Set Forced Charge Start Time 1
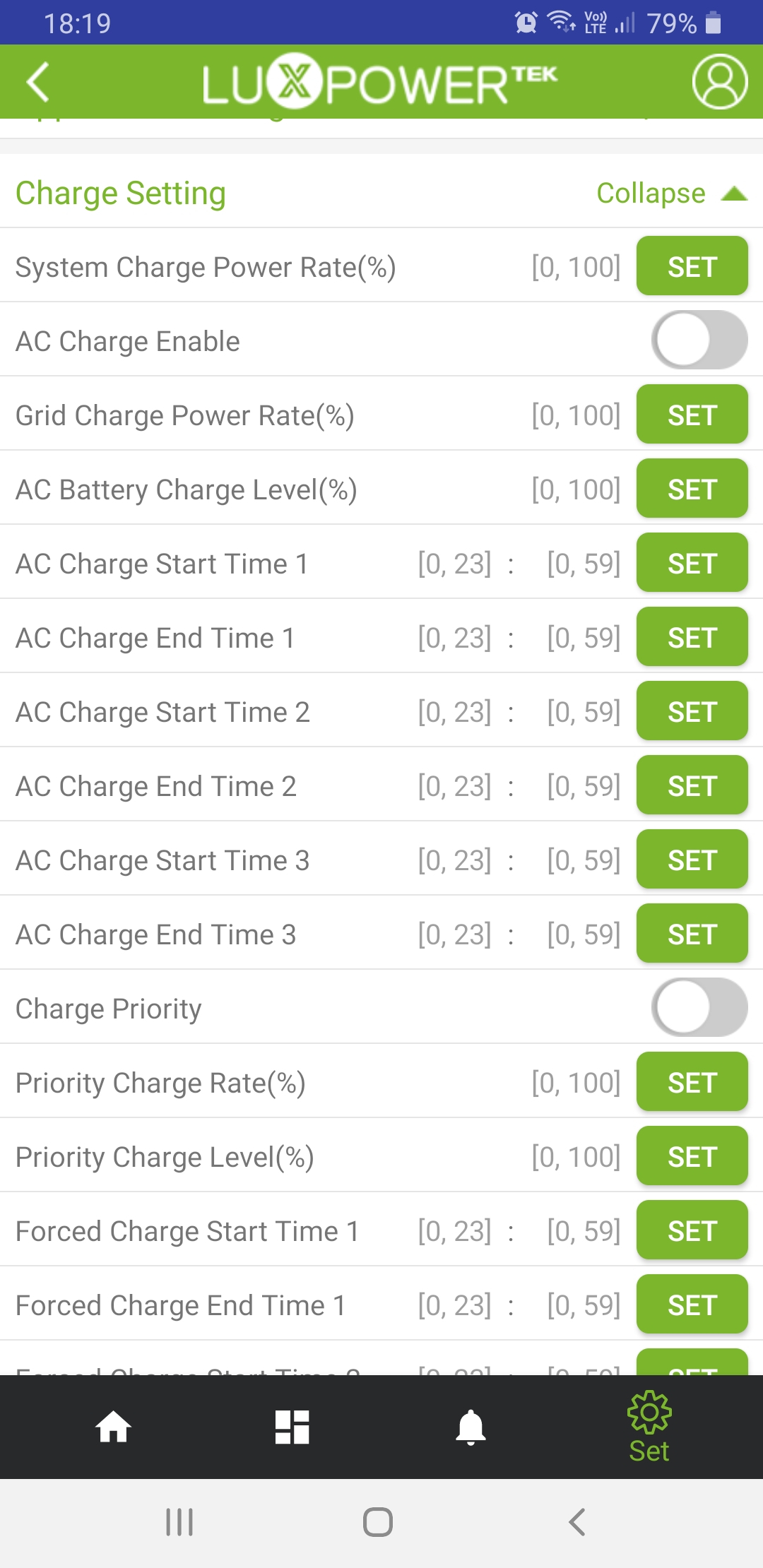 (692, 1230)
